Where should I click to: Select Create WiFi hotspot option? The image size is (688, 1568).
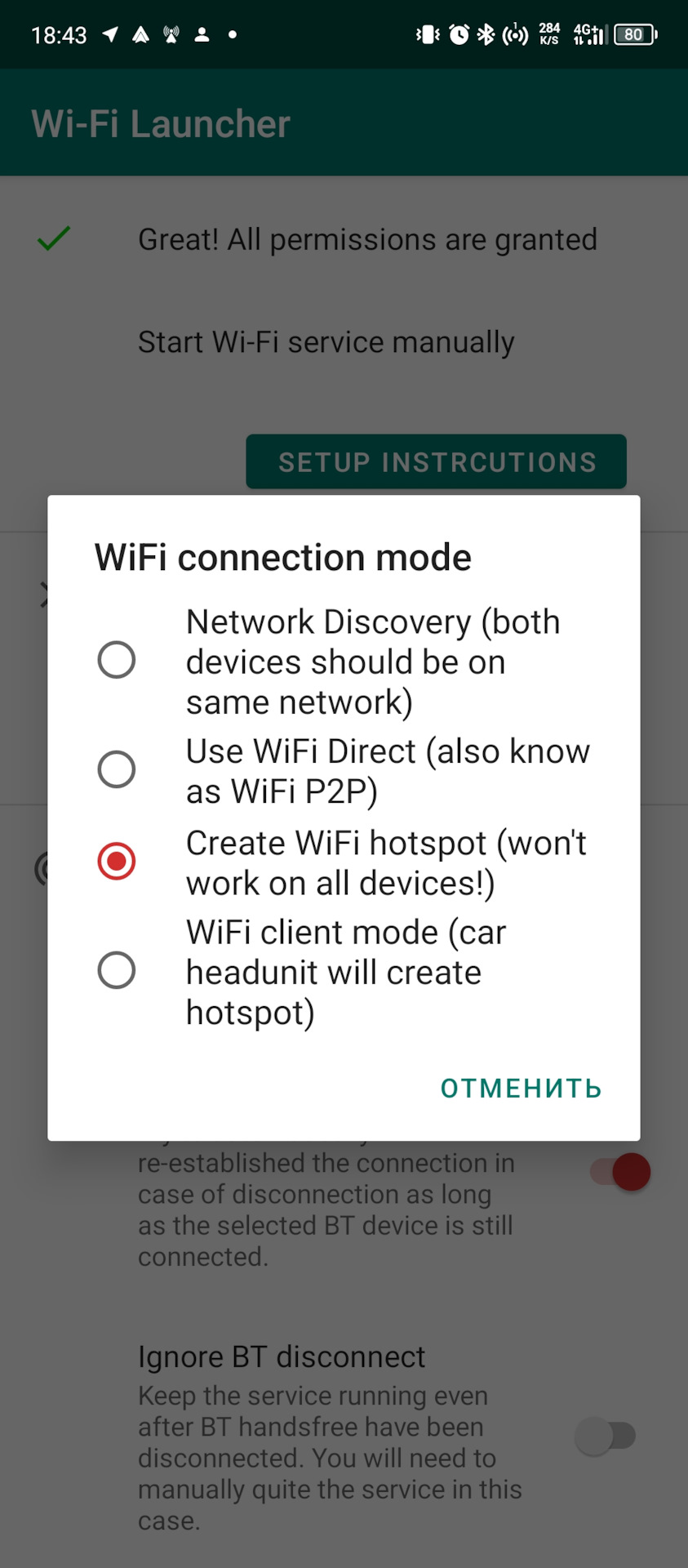click(x=117, y=862)
